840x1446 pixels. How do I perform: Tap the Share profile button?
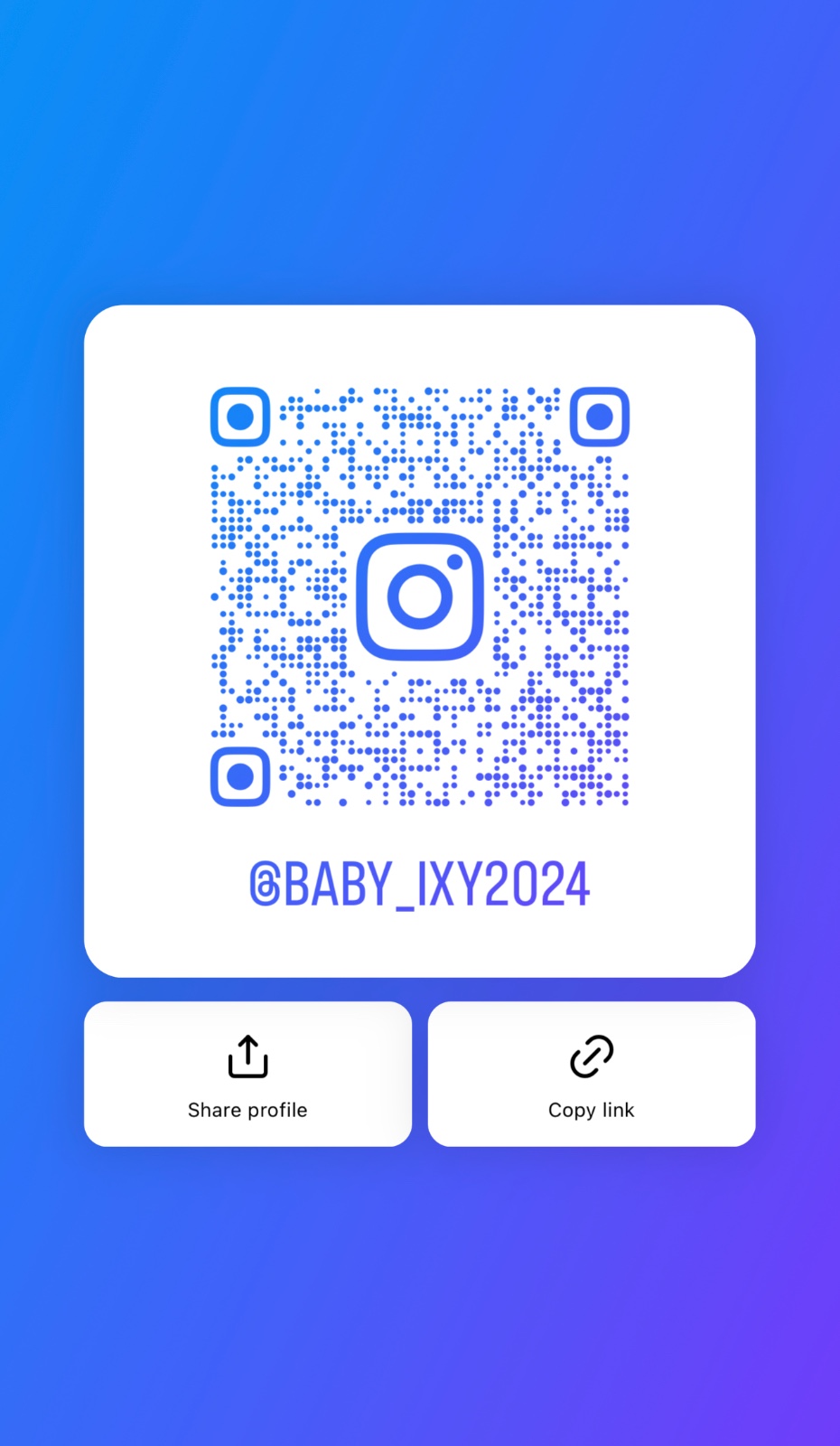[247, 1074]
